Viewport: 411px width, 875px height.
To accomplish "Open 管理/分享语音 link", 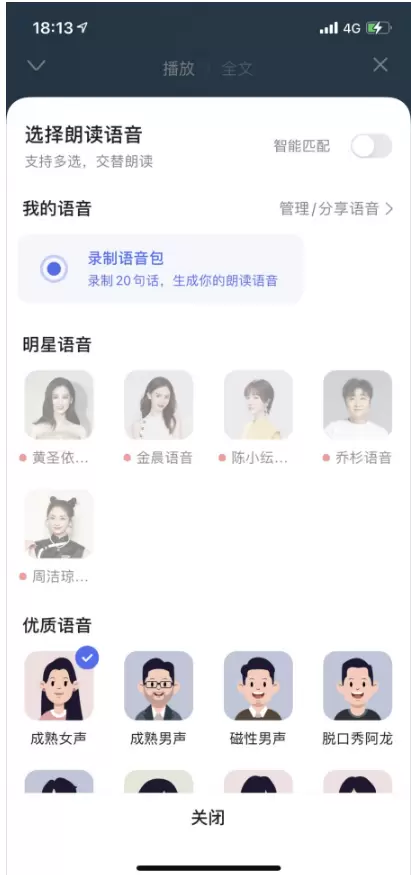I will (x=336, y=209).
